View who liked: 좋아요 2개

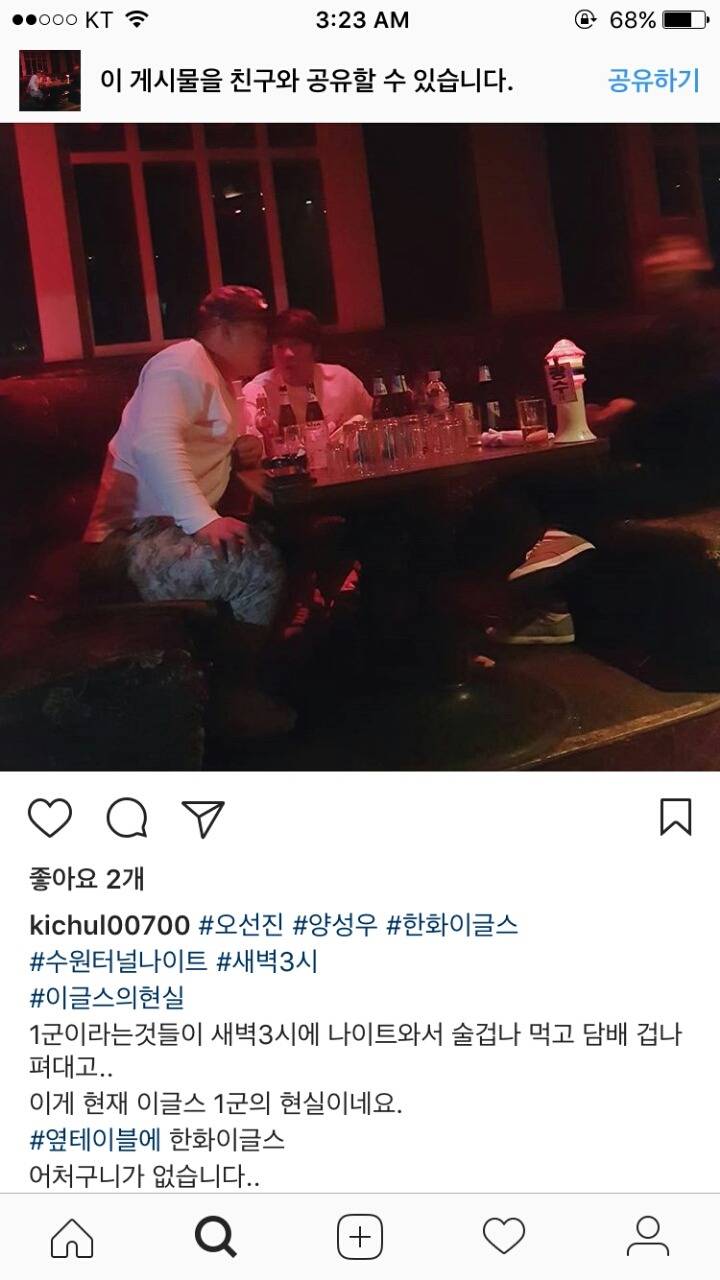coord(87,879)
